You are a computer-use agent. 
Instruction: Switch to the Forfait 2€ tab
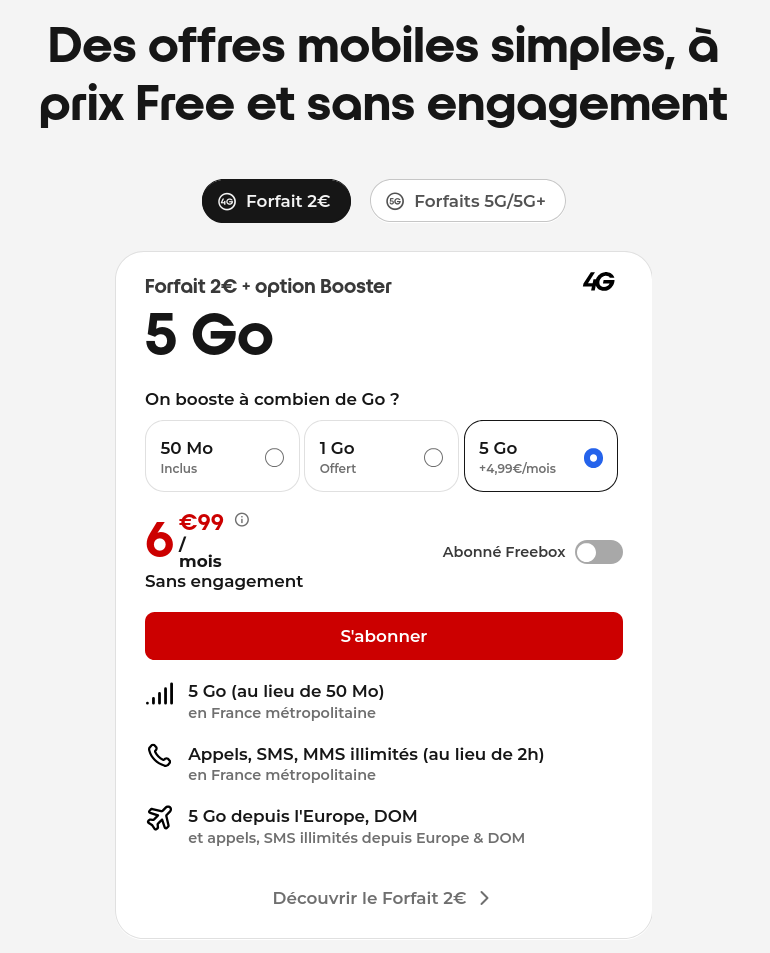point(276,201)
